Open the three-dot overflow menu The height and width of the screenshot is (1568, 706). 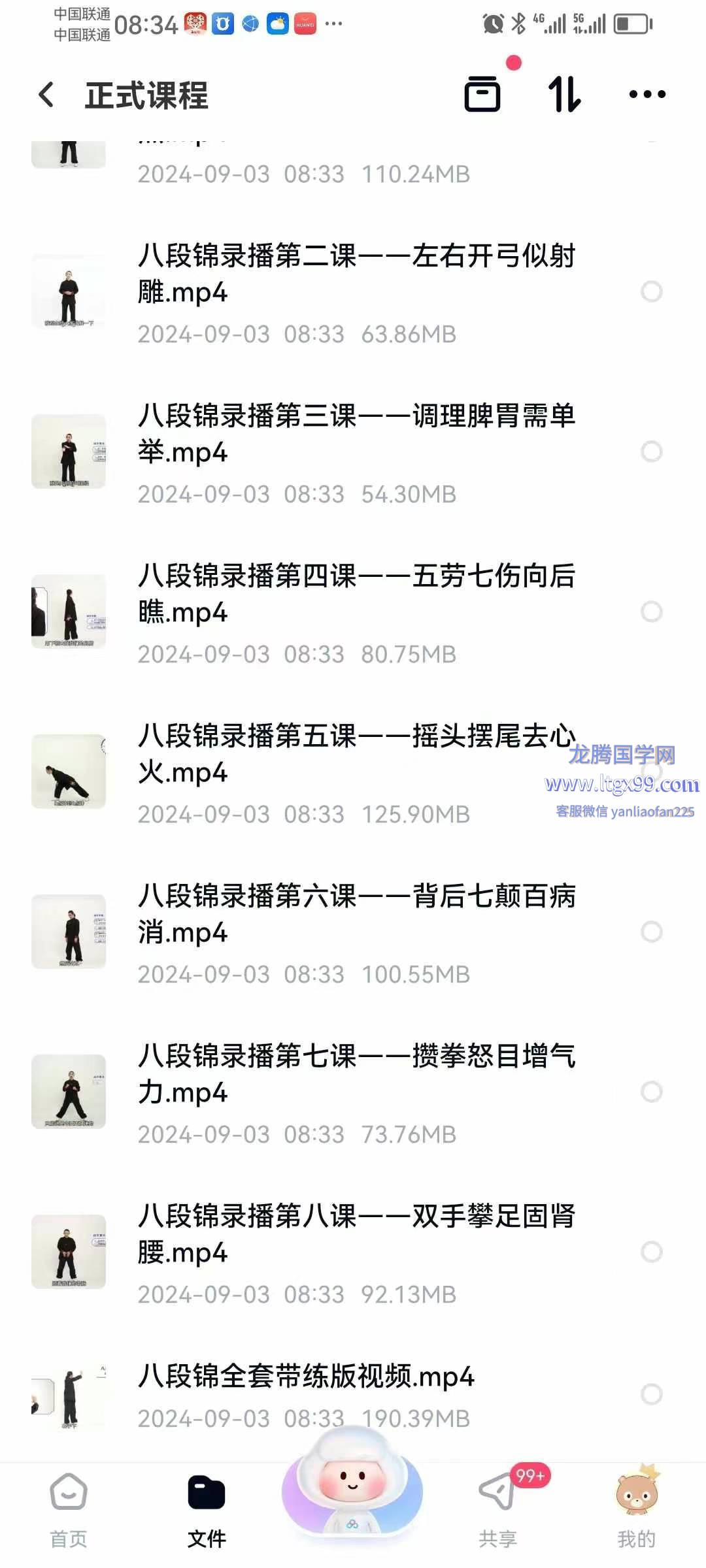coord(647,95)
